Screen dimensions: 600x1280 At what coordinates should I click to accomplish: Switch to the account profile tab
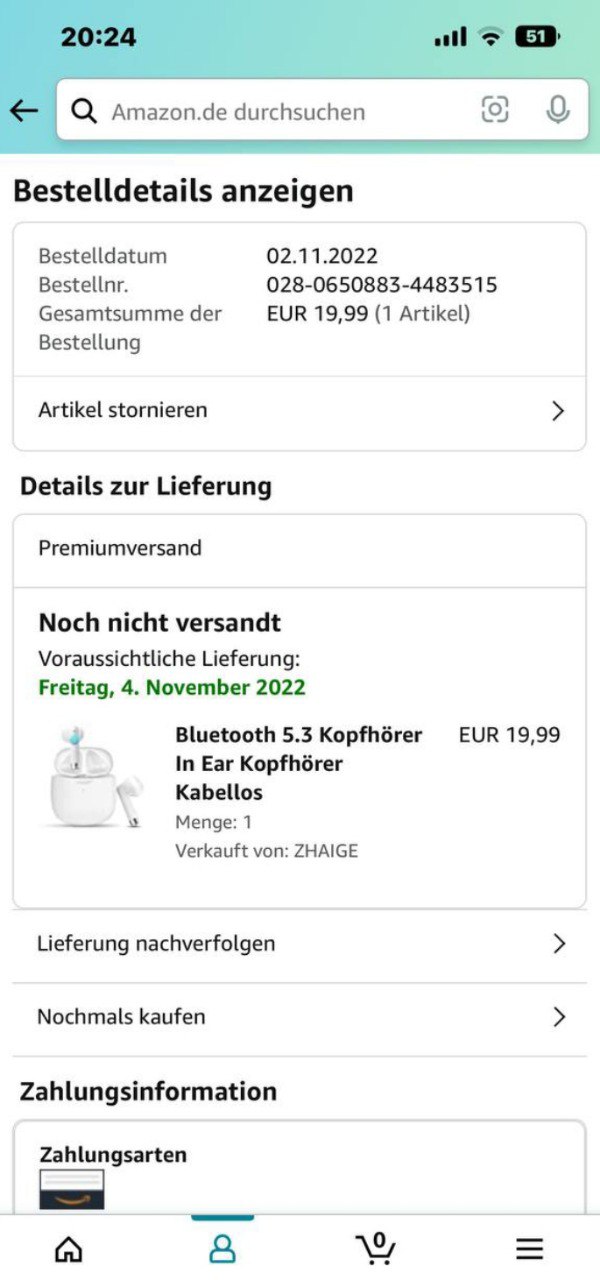222,1249
